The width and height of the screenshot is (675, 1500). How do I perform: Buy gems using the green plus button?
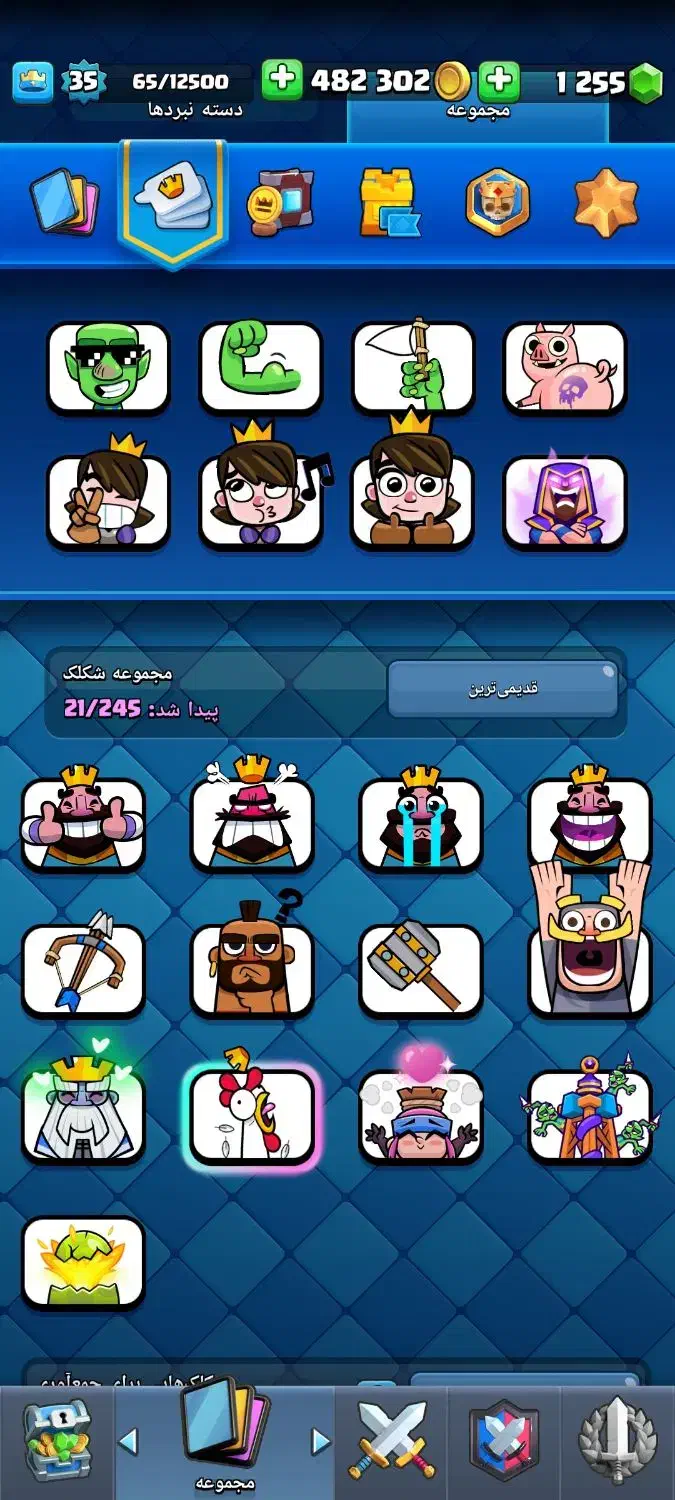tap(498, 80)
